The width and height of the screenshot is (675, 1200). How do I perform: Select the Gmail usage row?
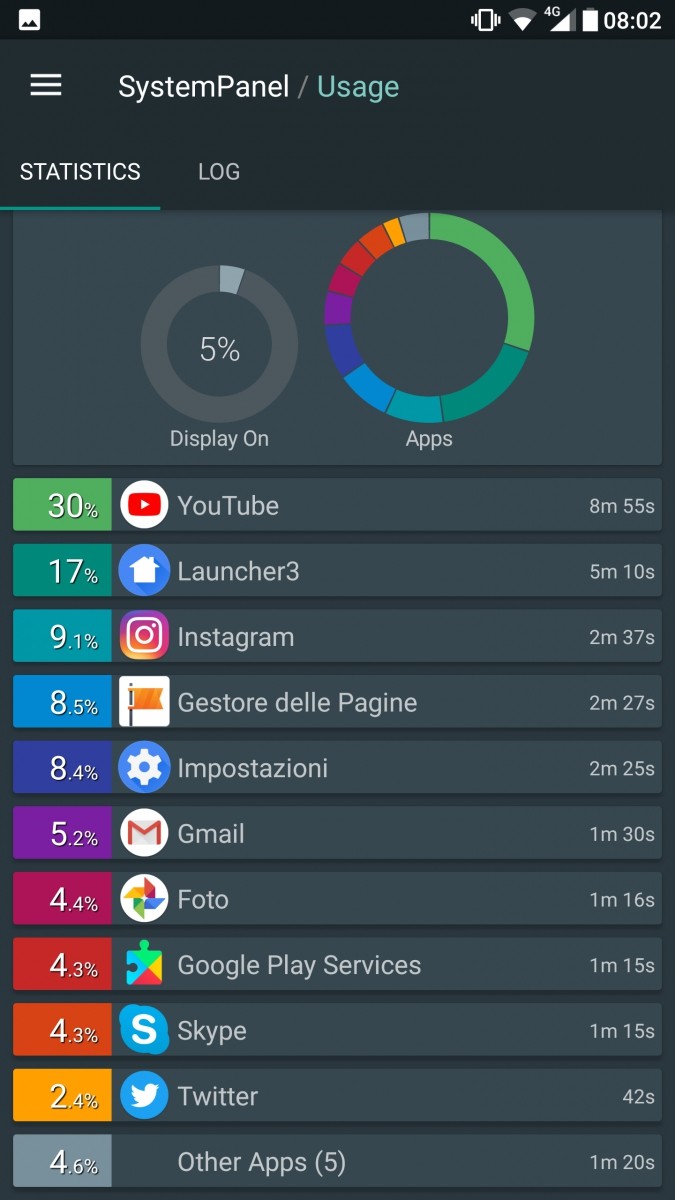(337, 834)
